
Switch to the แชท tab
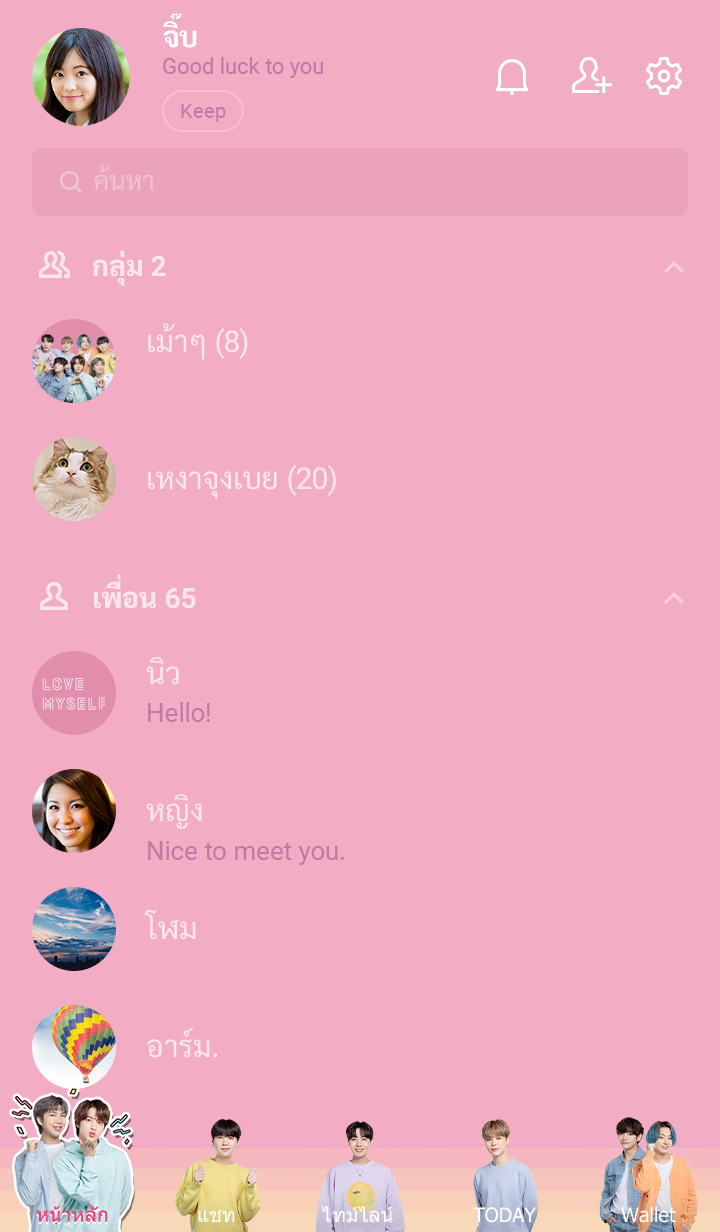pos(216,1190)
